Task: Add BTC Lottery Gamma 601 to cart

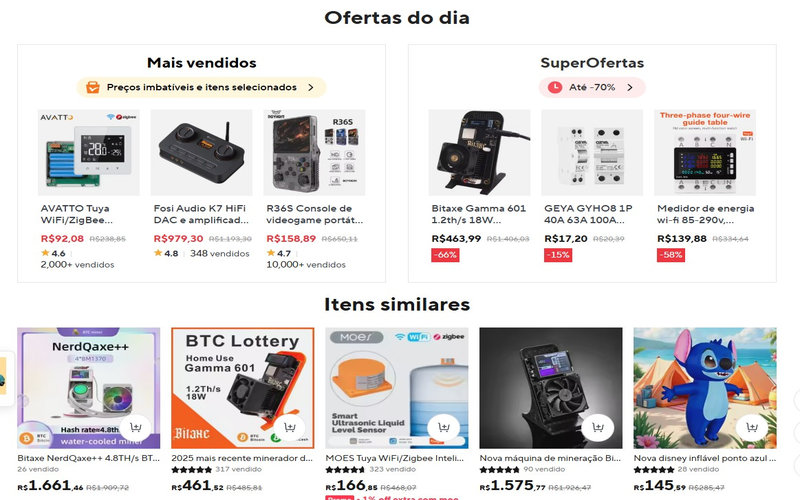Action: pos(290,428)
